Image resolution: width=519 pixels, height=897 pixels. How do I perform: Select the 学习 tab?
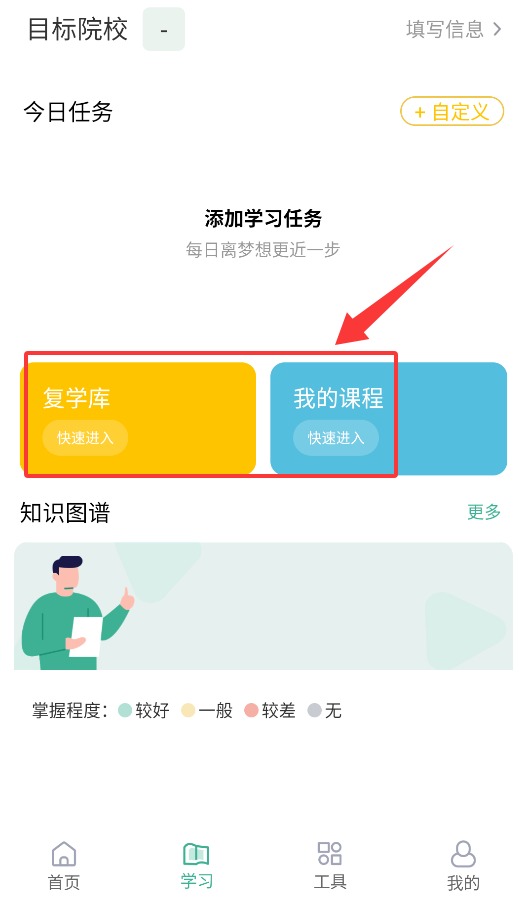(x=196, y=866)
